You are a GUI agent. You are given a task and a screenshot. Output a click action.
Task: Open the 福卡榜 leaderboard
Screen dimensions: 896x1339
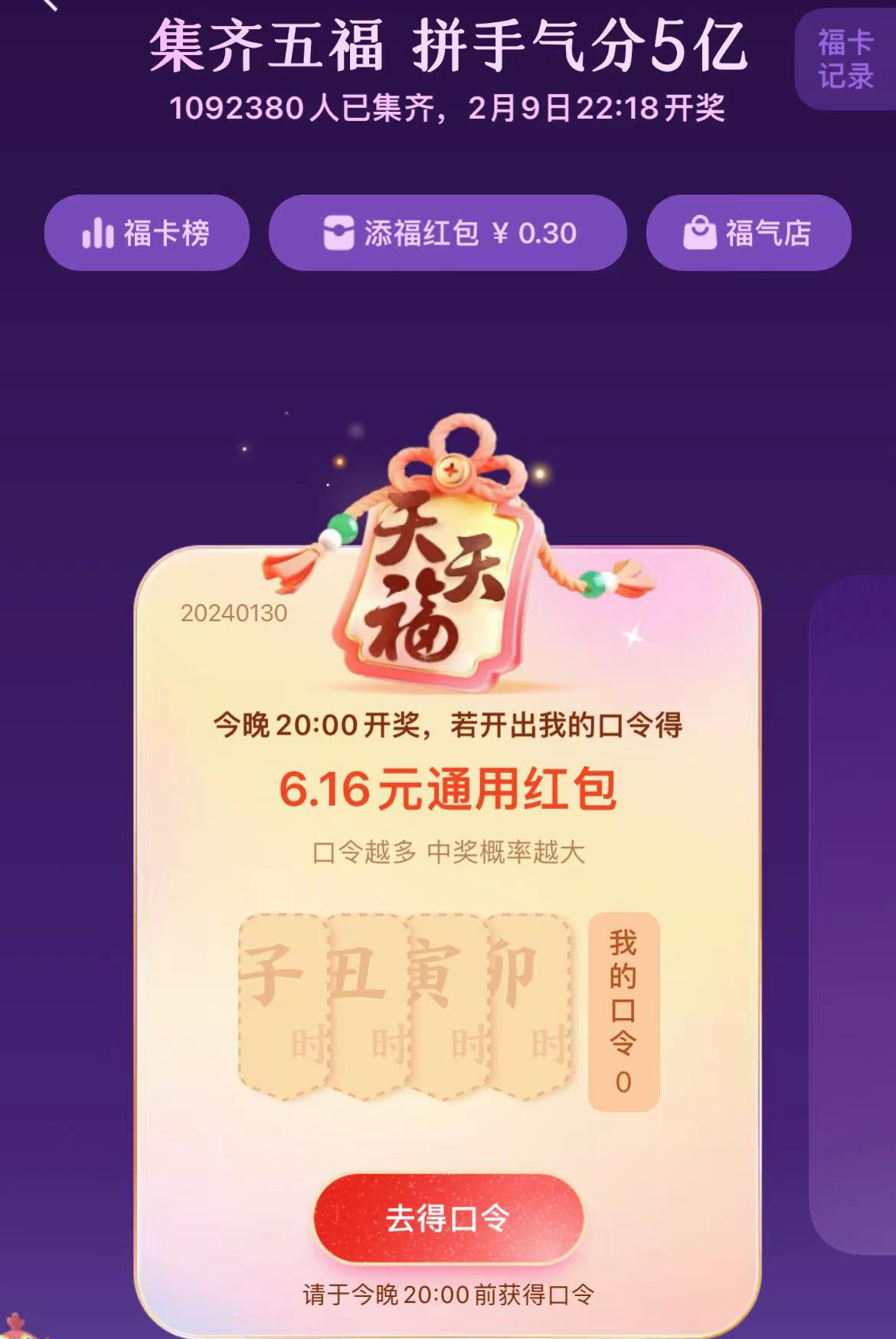pos(147,233)
